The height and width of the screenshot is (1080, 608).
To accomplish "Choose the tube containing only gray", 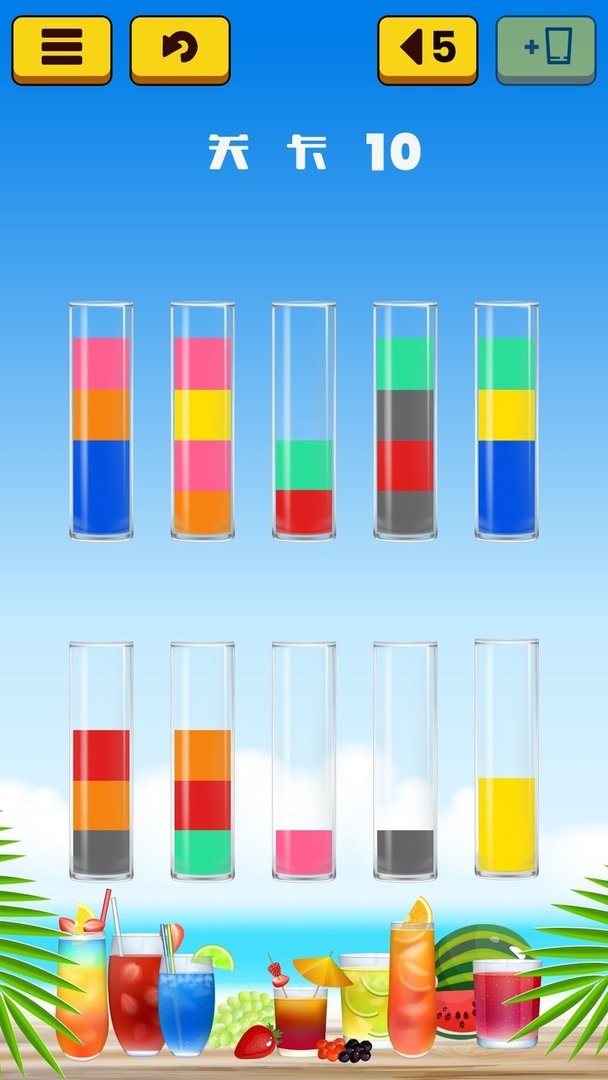I will coord(405,761).
